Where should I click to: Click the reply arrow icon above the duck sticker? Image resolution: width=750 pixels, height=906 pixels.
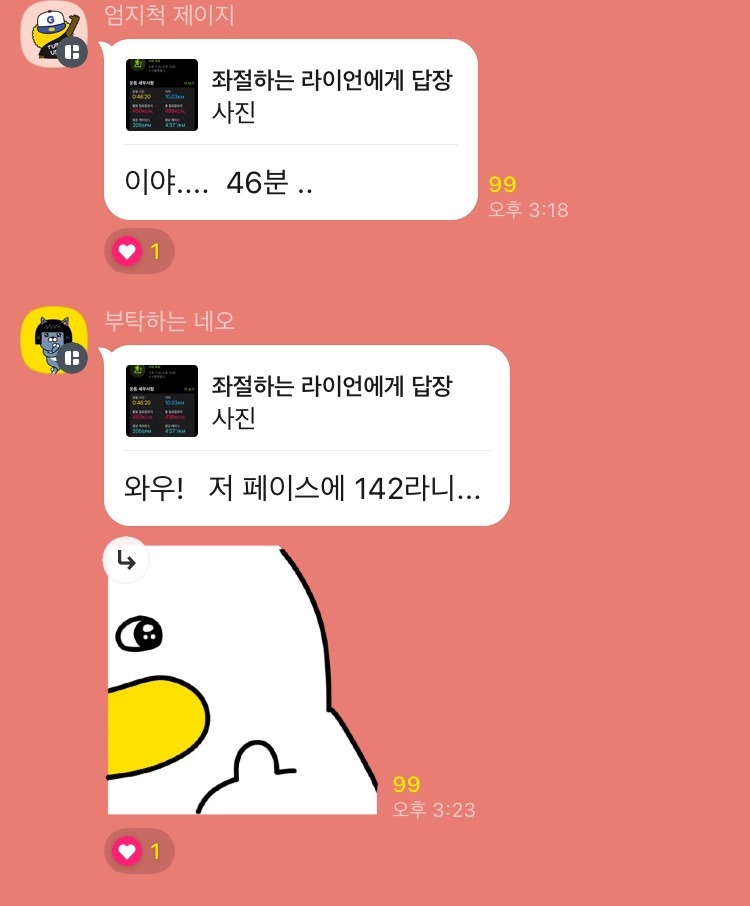[x=126, y=560]
